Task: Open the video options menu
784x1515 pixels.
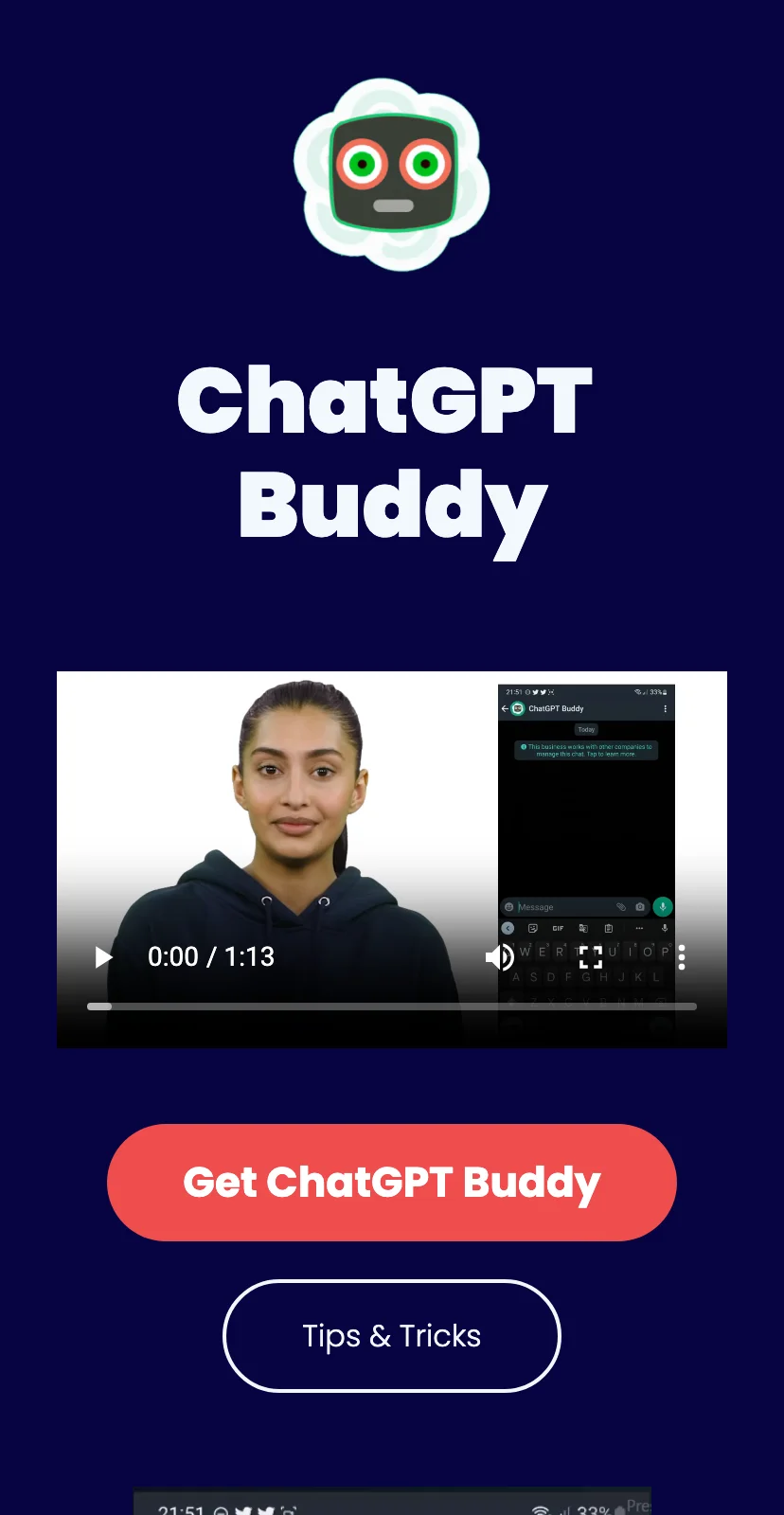Action: [x=682, y=957]
